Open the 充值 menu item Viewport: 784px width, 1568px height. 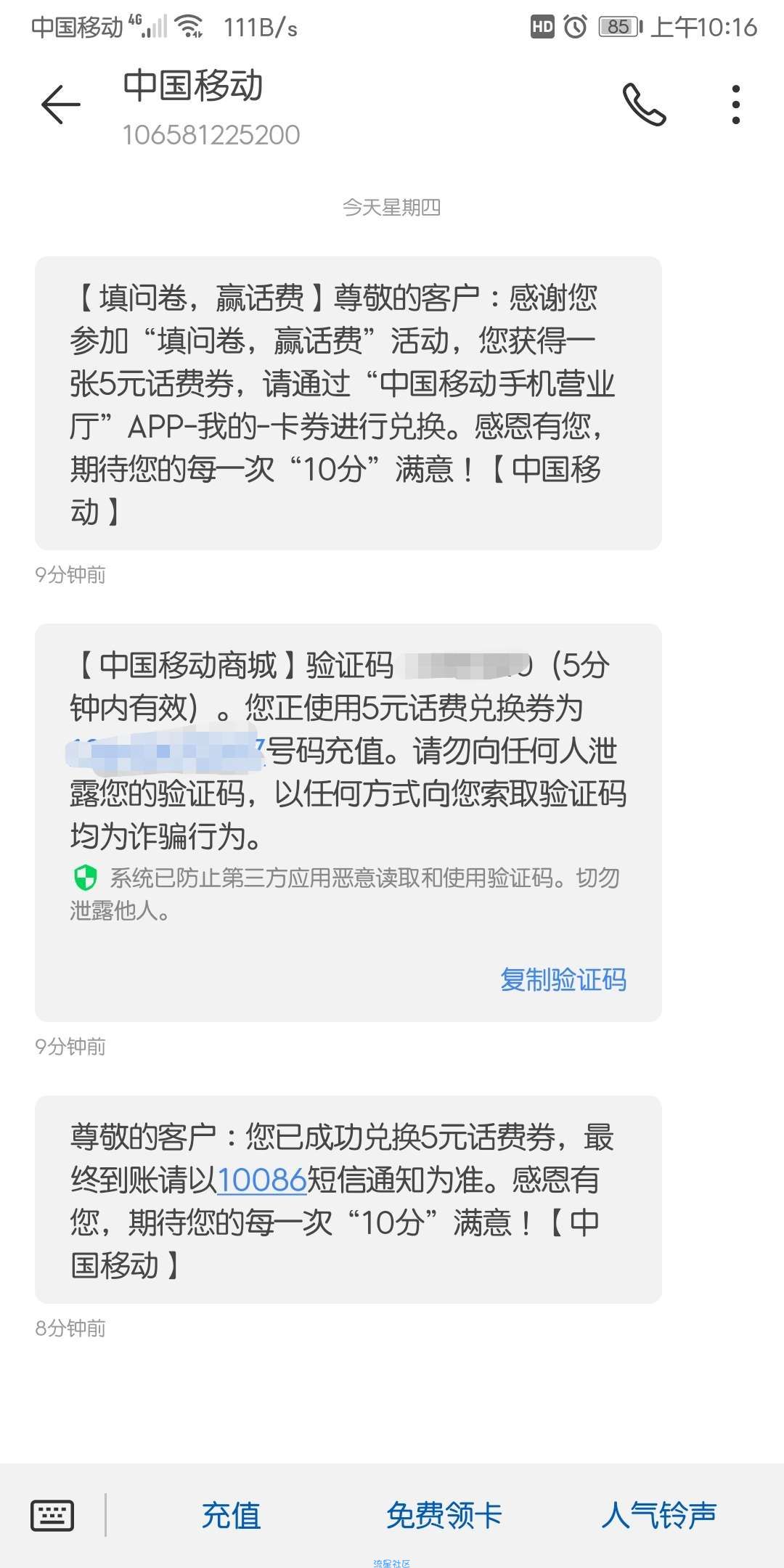pos(231,1516)
